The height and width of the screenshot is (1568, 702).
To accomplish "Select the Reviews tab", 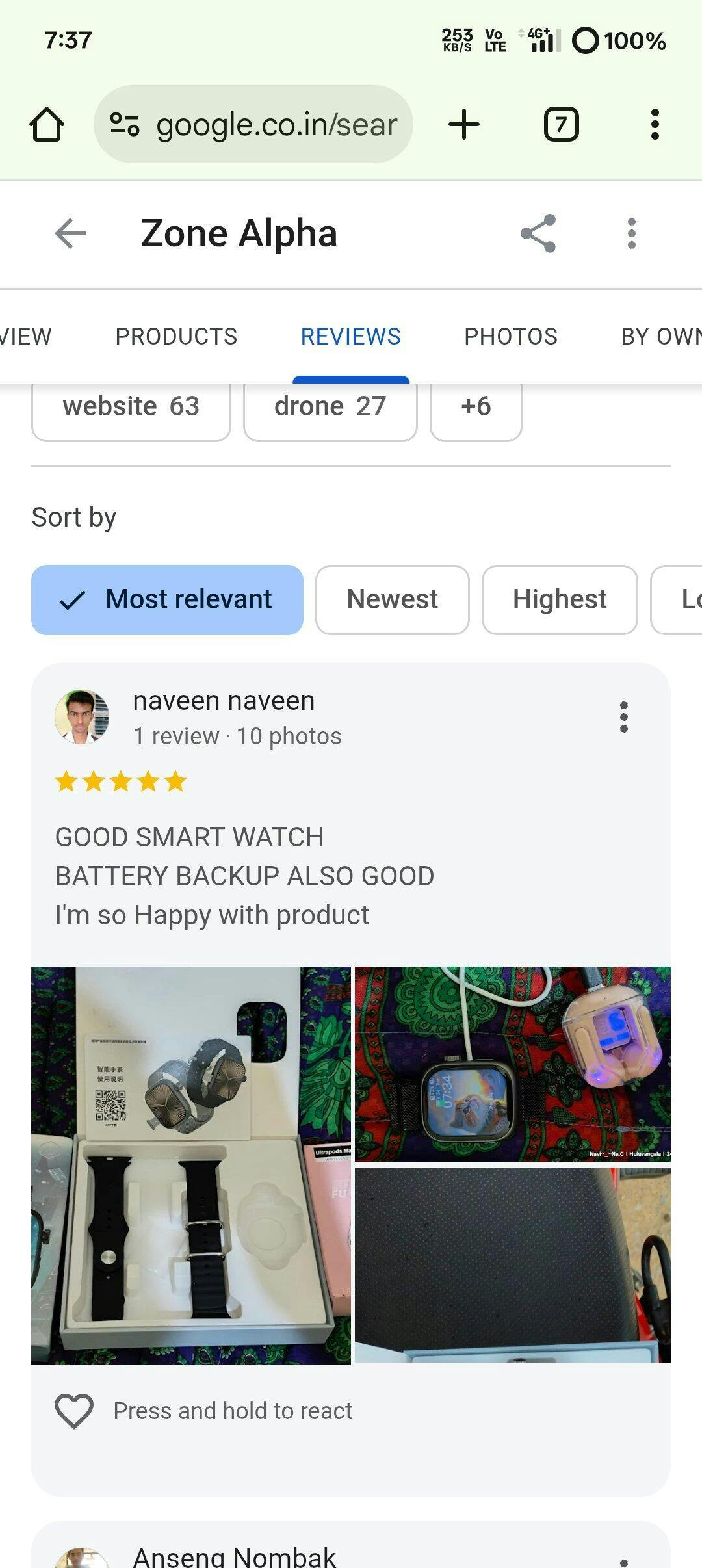I will click(350, 337).
